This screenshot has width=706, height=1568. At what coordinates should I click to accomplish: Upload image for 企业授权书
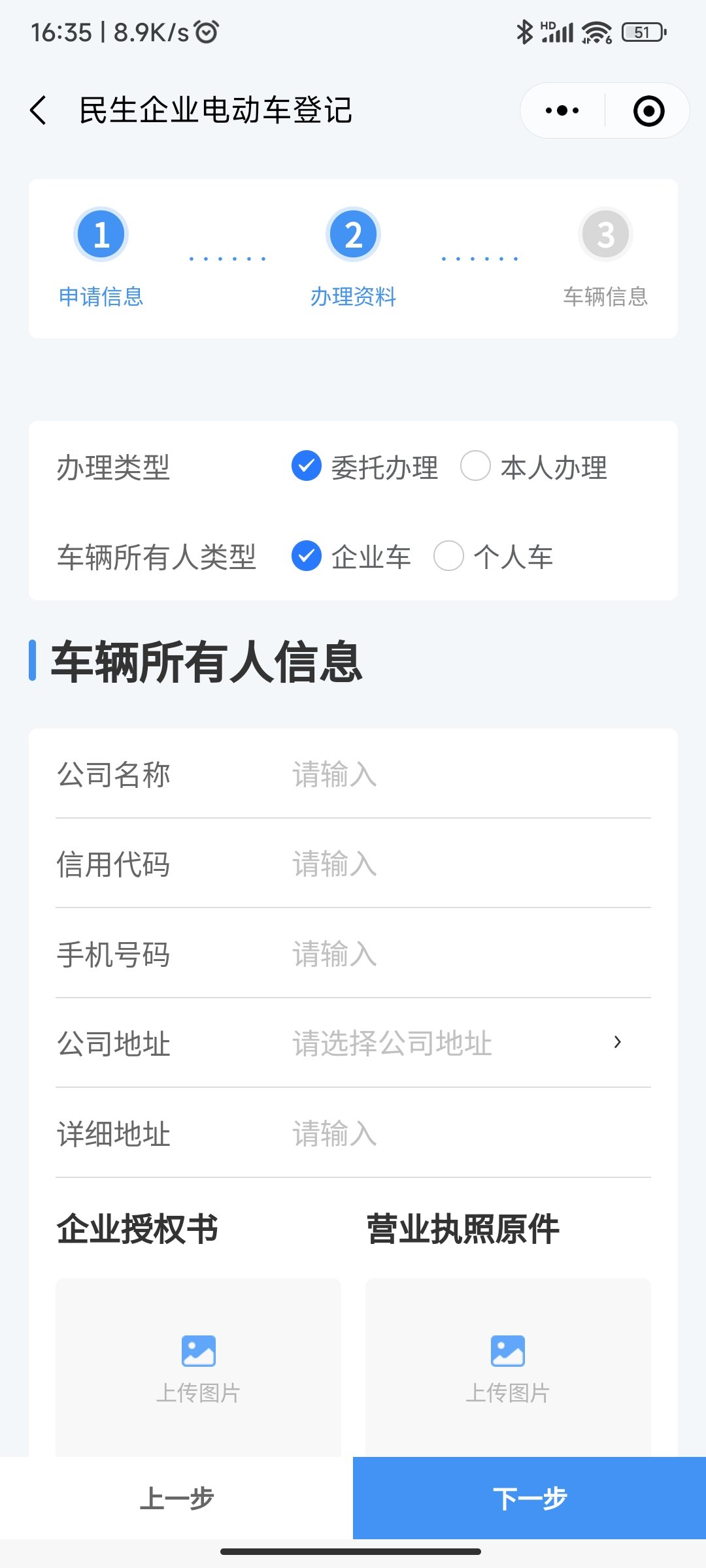coord(198,1367)
